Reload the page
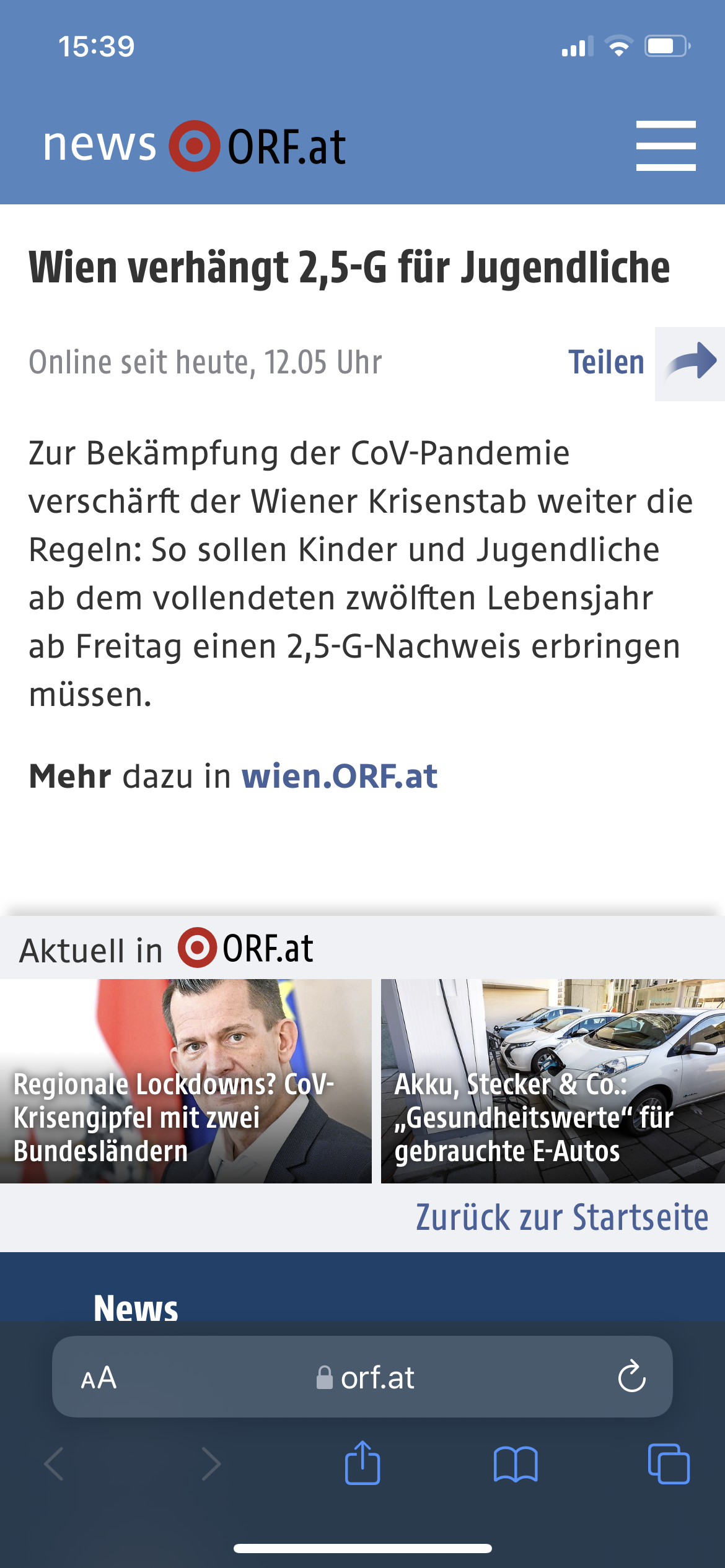The width and height of the screenshot is (725, 1568). 631,1377
